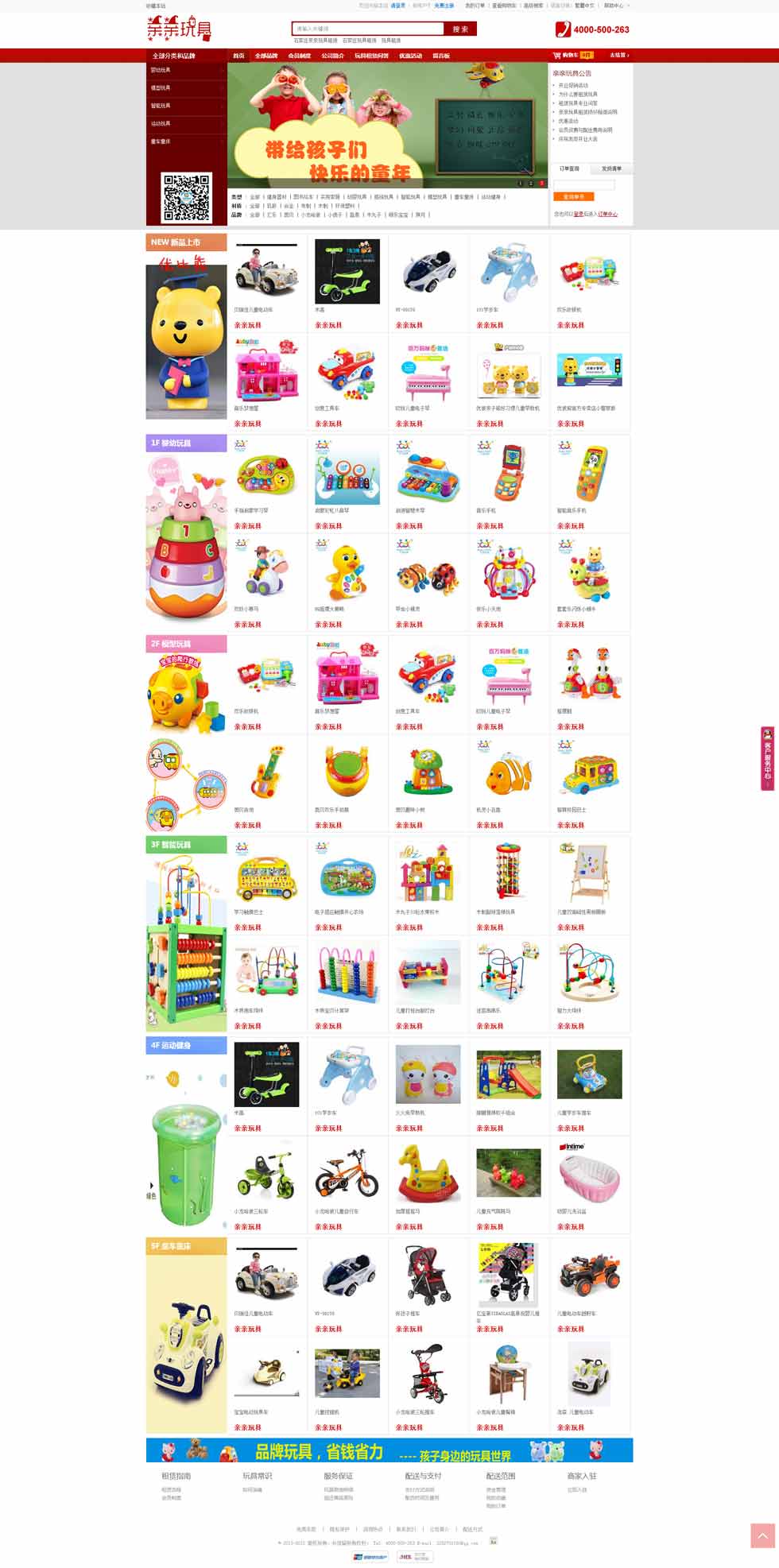Tap the orange 查询单号 button
The height and width of the screenshot is (1568, 779).
tap(573, 196)
